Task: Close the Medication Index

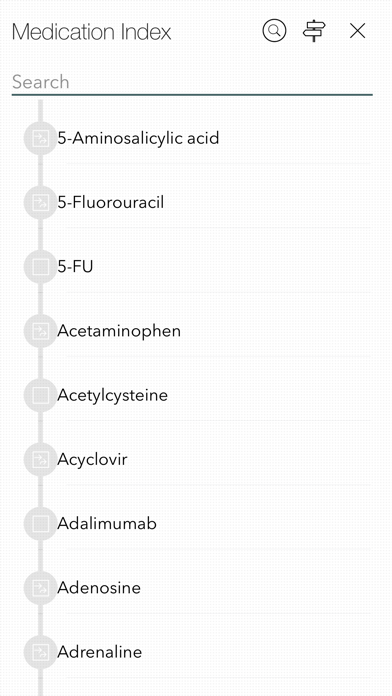Action: 357,31
